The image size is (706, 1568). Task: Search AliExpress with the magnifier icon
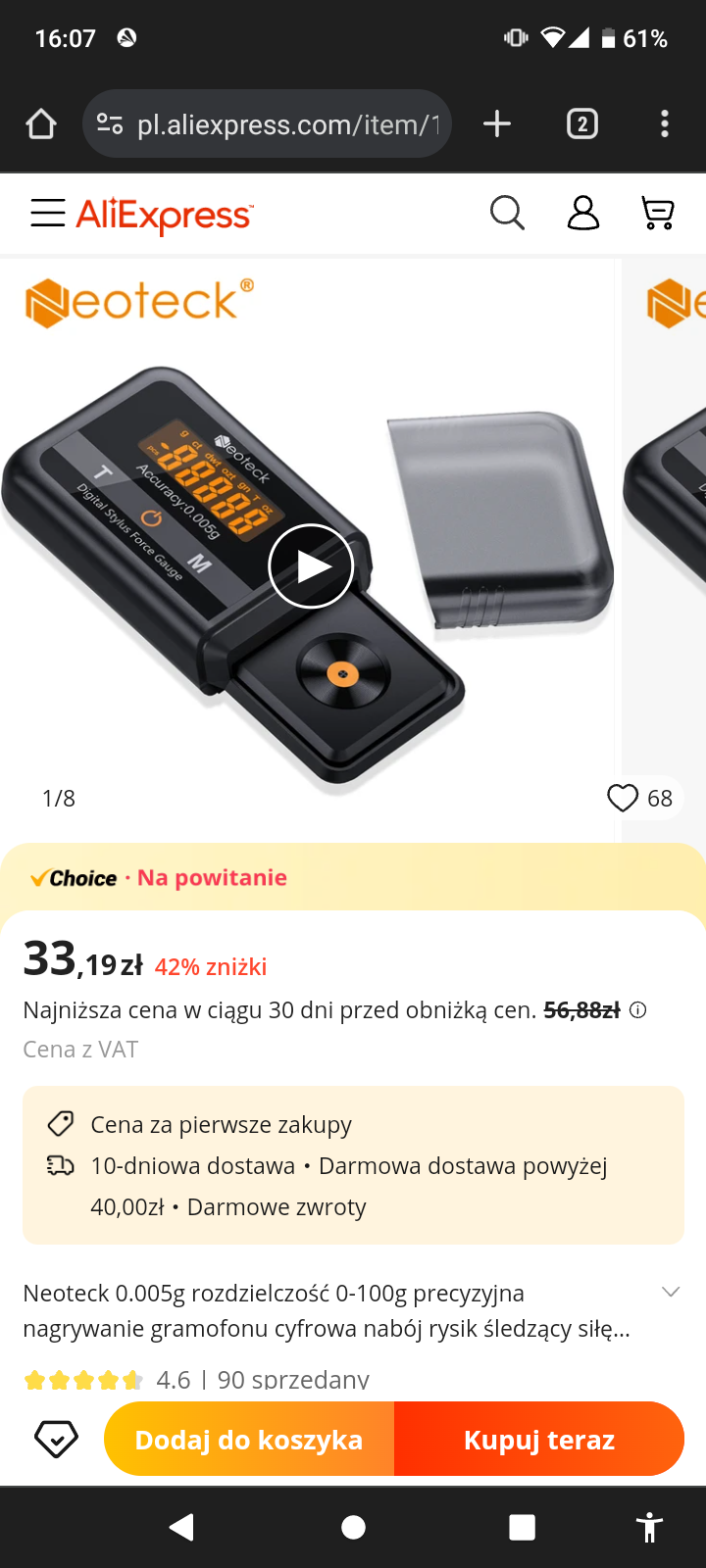(507, 213)
